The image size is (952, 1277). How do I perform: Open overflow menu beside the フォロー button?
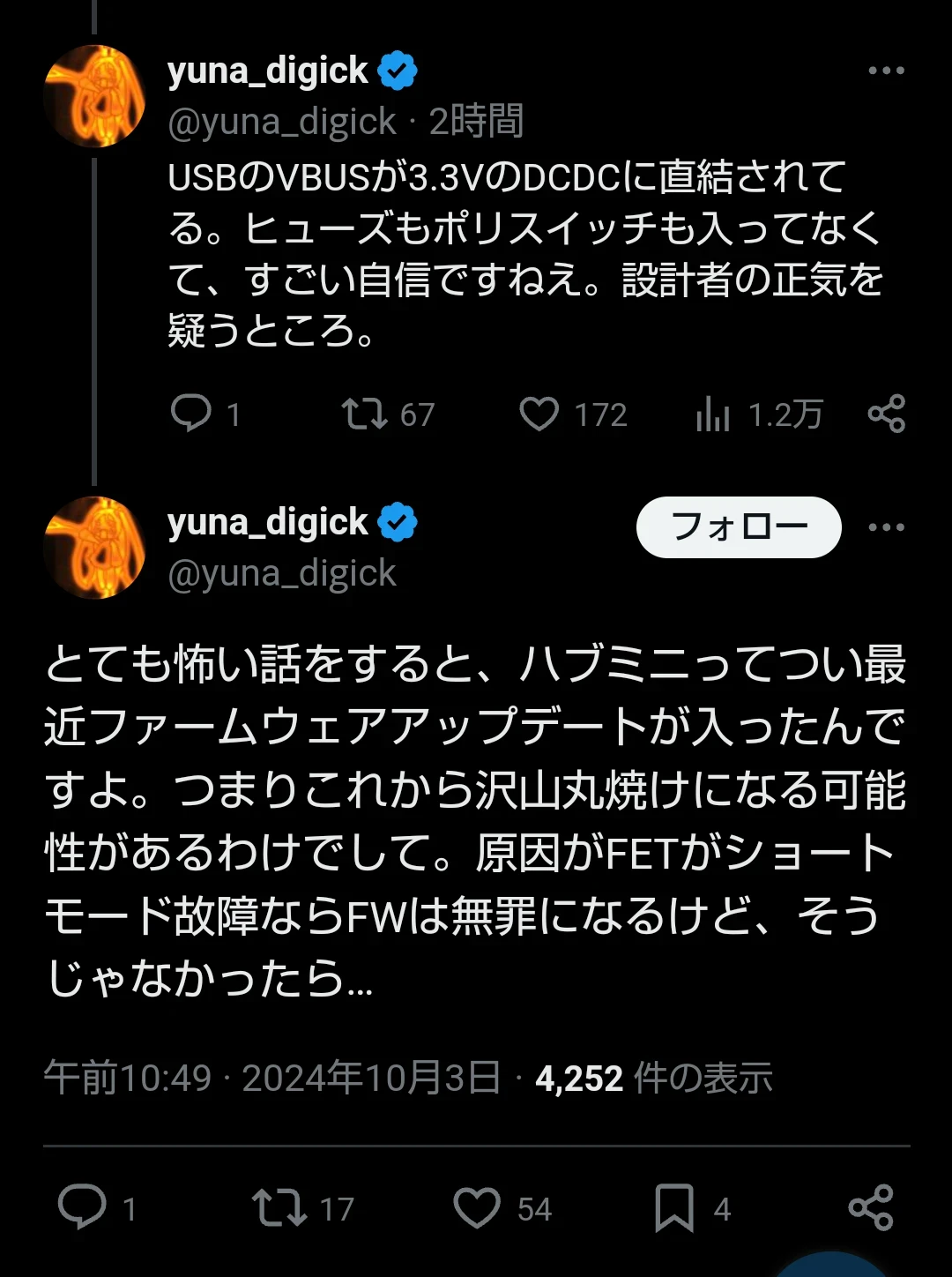point(885,527)
